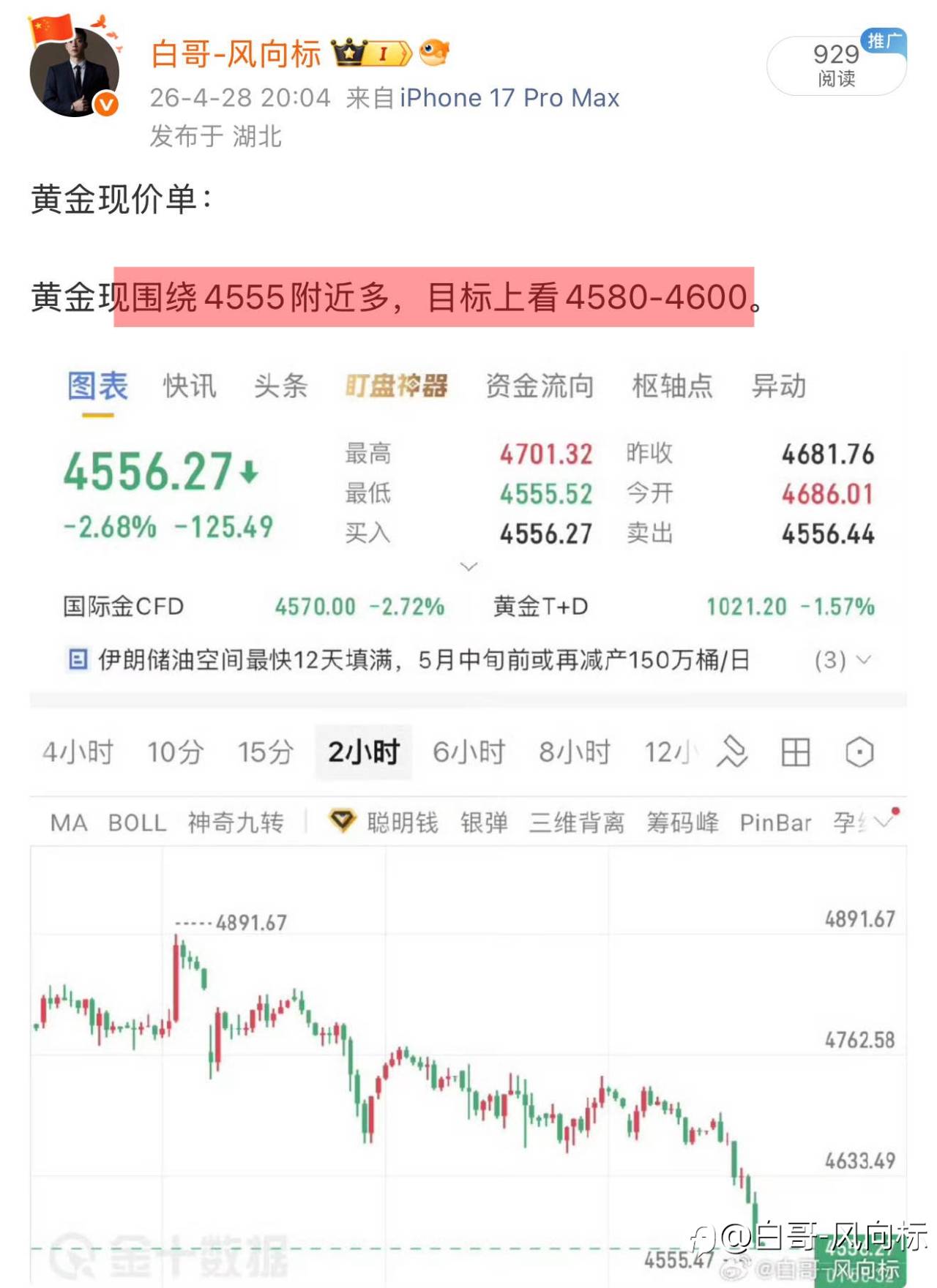937x1288 pixels.
Task: Open the 929 阅读 推广 button
Action: coord(837,64)
